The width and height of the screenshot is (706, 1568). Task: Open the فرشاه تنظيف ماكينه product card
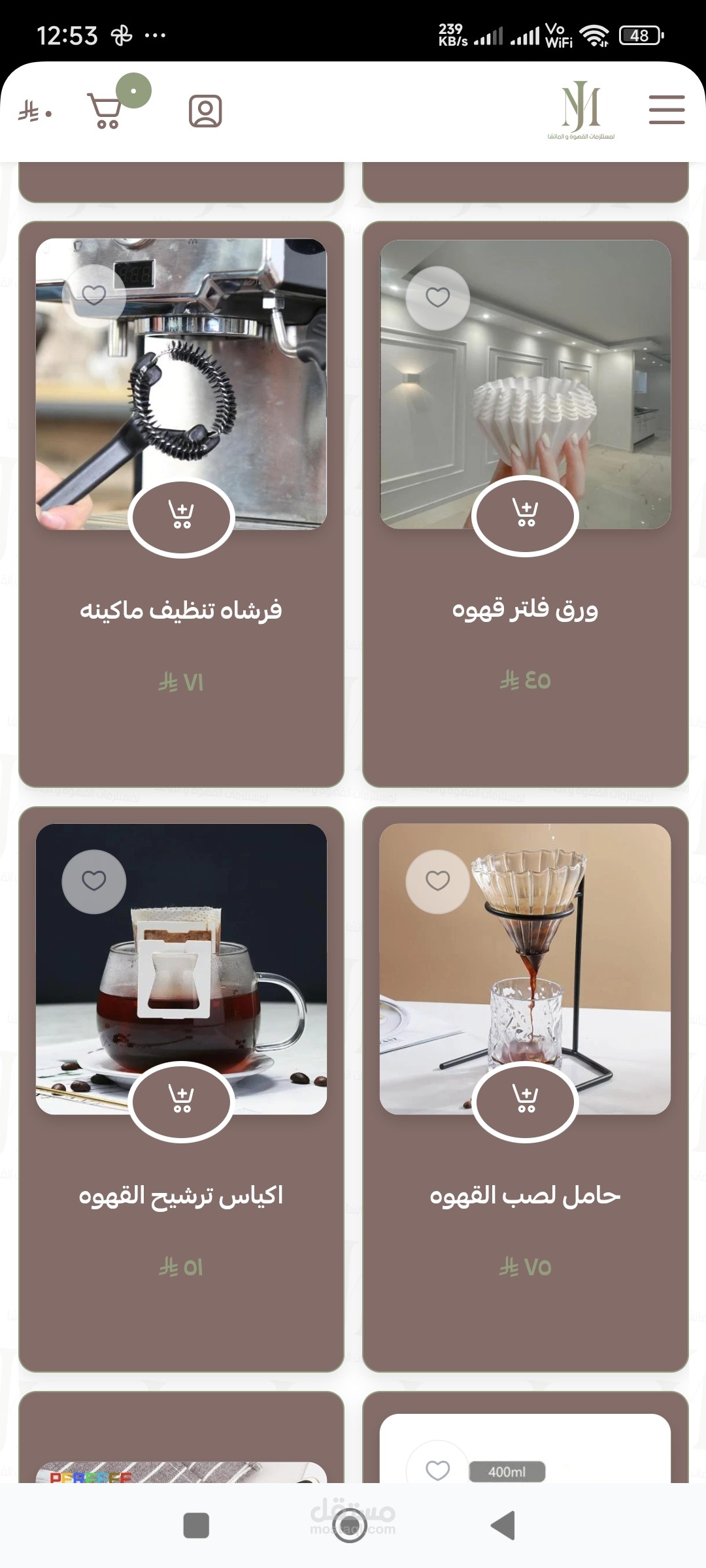(181, 610)
